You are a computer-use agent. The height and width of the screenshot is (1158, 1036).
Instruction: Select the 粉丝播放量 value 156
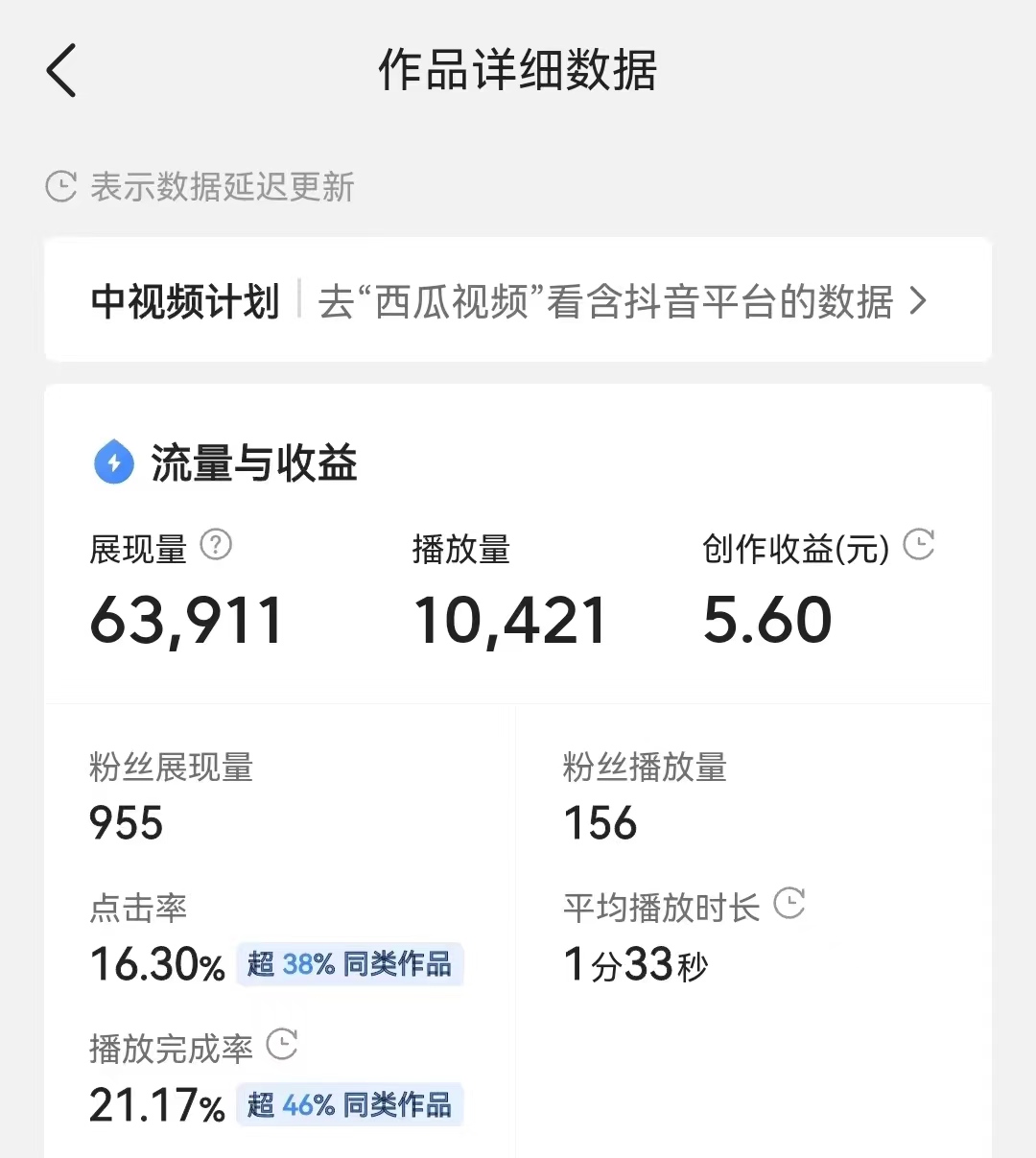599,822
